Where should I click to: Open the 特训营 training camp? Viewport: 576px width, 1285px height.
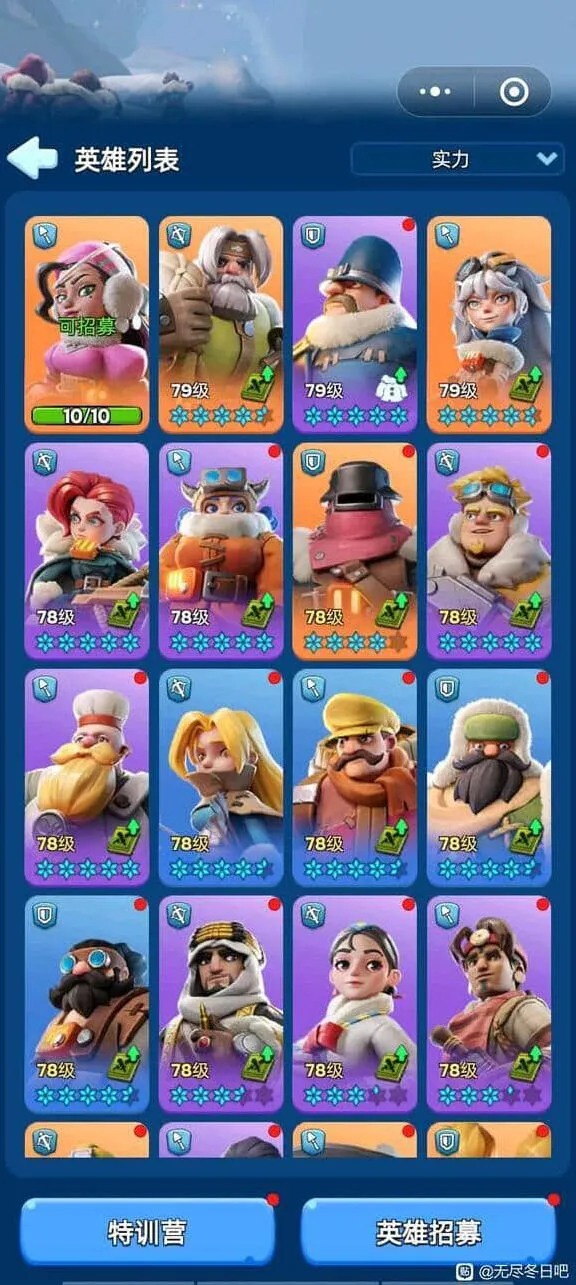click(x=147, y=1232)
